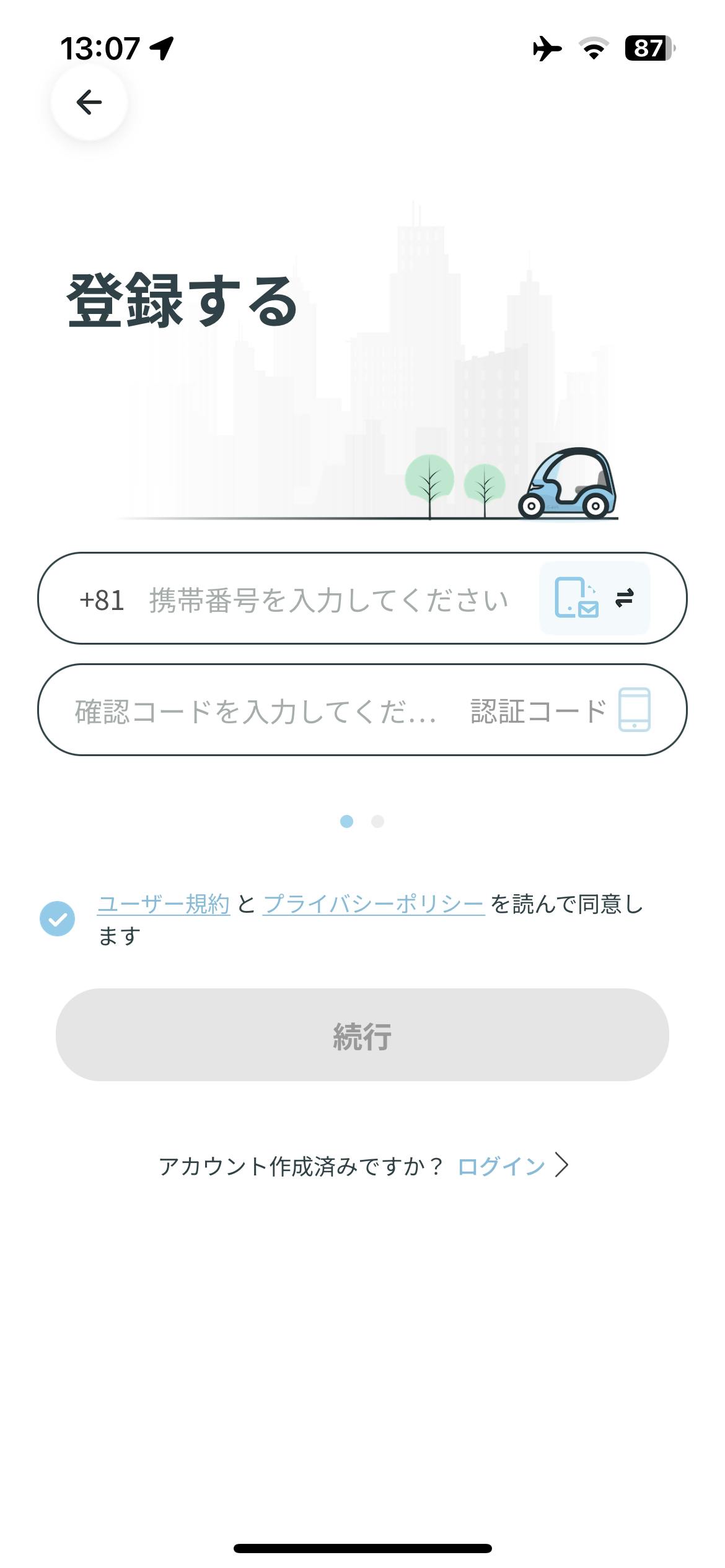725x1568 pixels.
Task: Switch between phone and email registration
Action: pyautogui.click(x=594, y=598)
